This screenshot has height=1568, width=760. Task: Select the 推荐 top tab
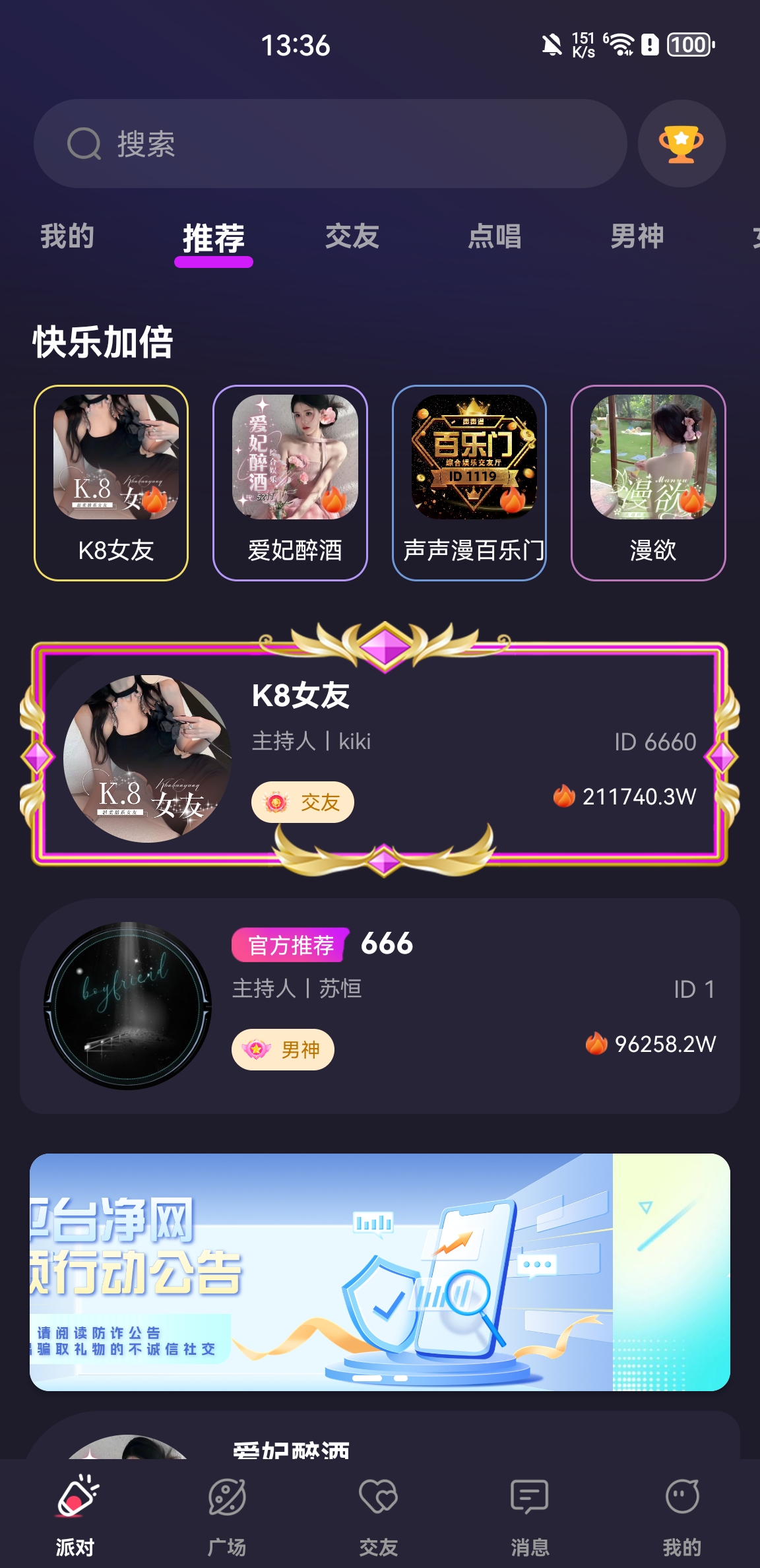(x=214, y=238)
